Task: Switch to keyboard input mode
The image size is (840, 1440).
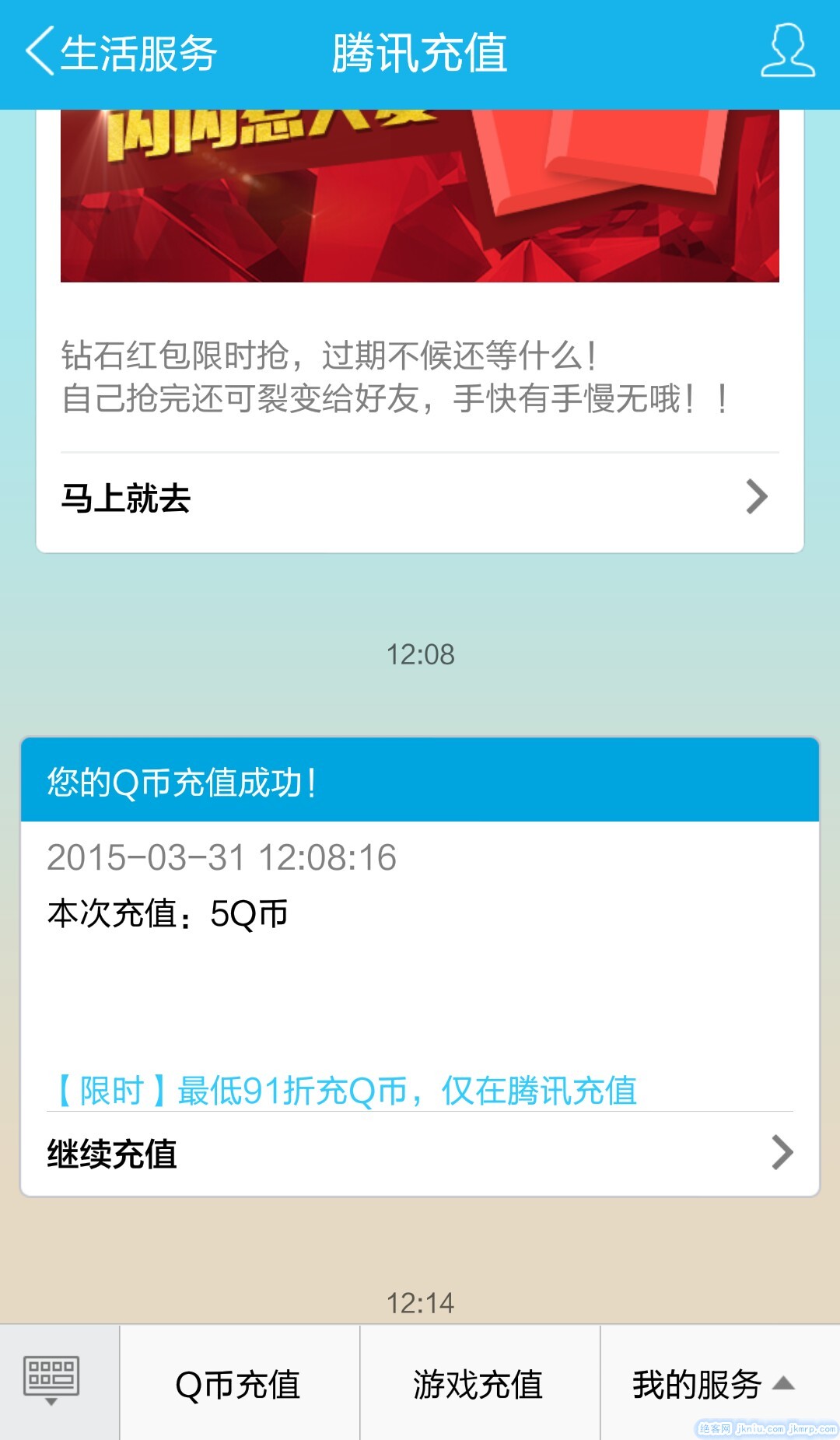Action: tap(51, 1382)
